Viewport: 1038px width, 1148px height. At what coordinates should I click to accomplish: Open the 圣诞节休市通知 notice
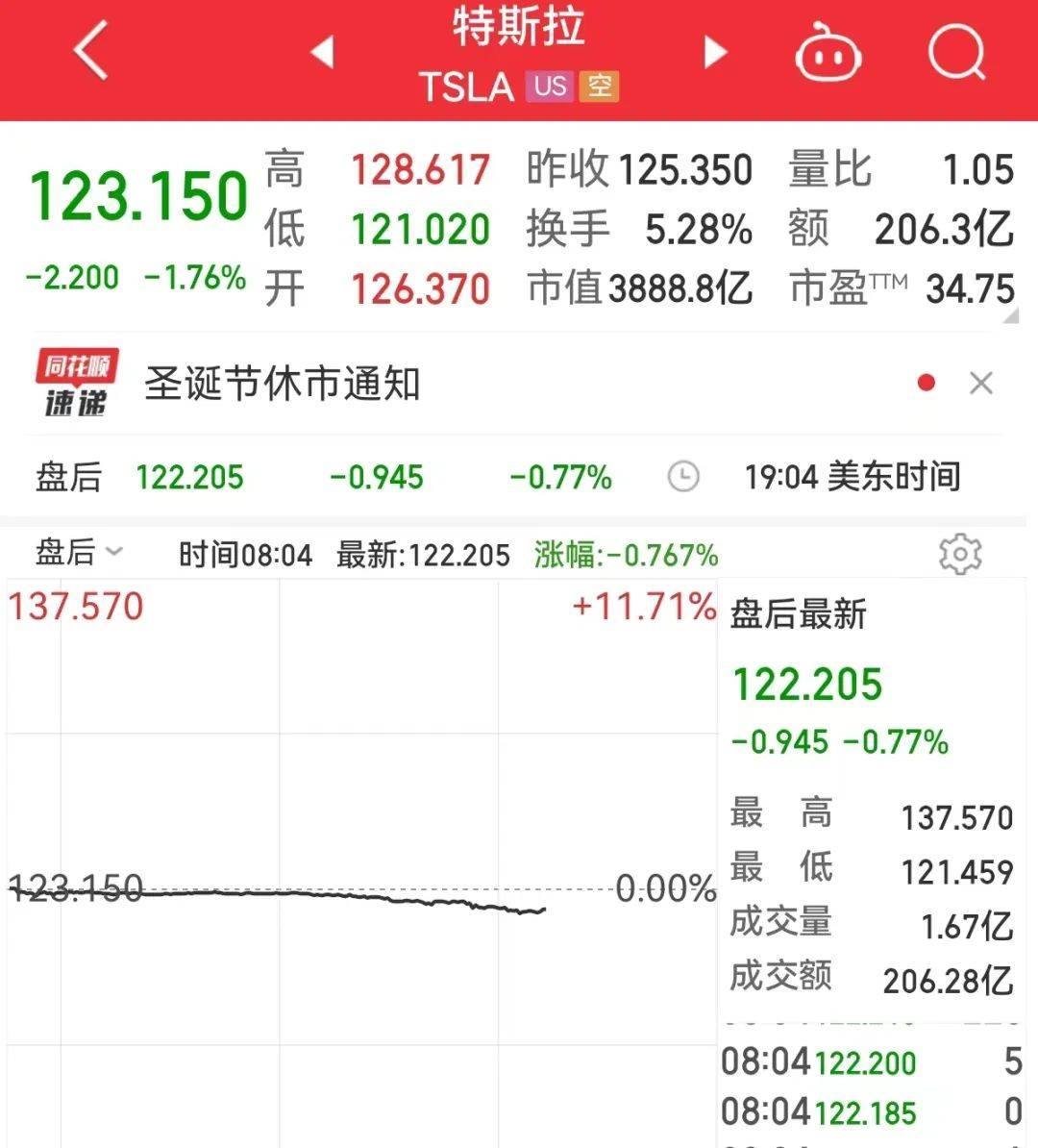(x=283, y=384)
